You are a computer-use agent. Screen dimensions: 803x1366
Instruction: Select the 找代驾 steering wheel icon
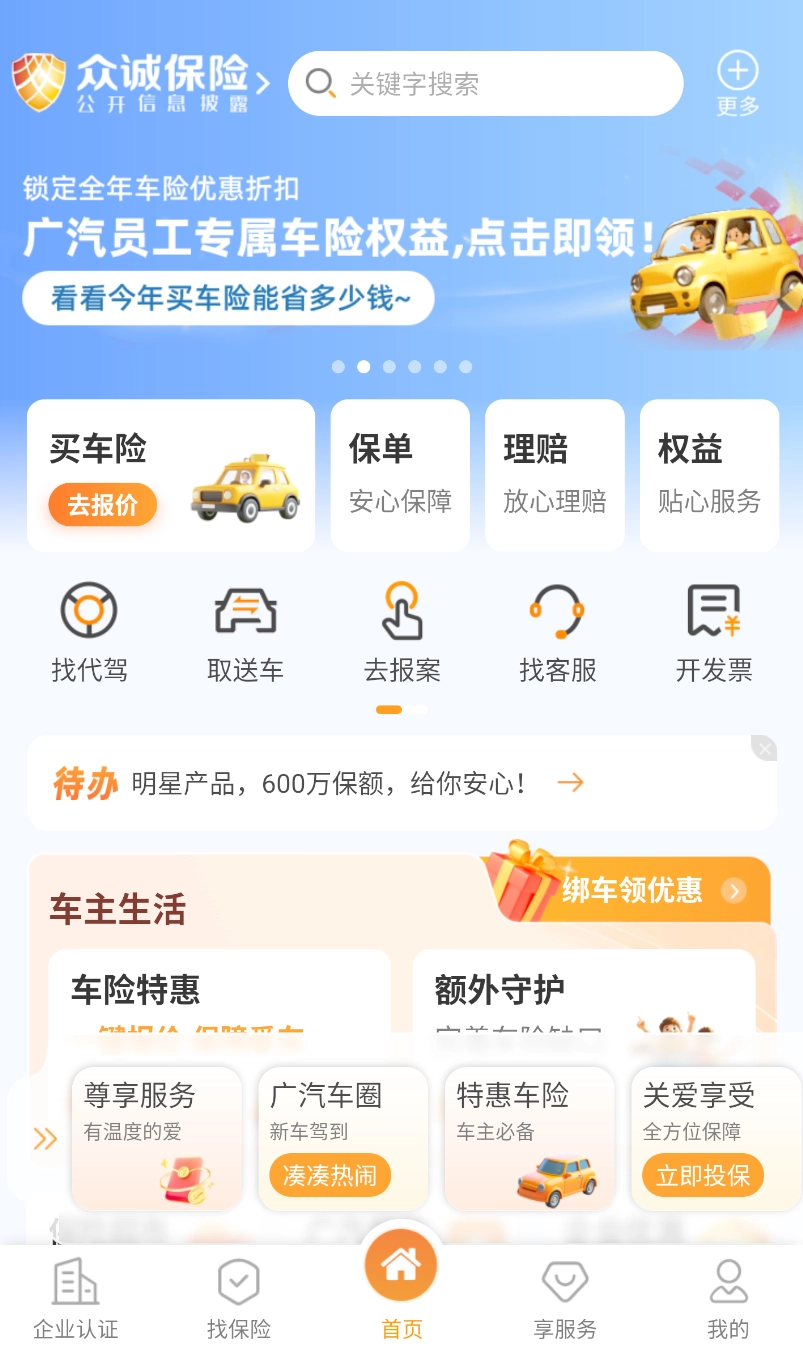click(88, 610)
